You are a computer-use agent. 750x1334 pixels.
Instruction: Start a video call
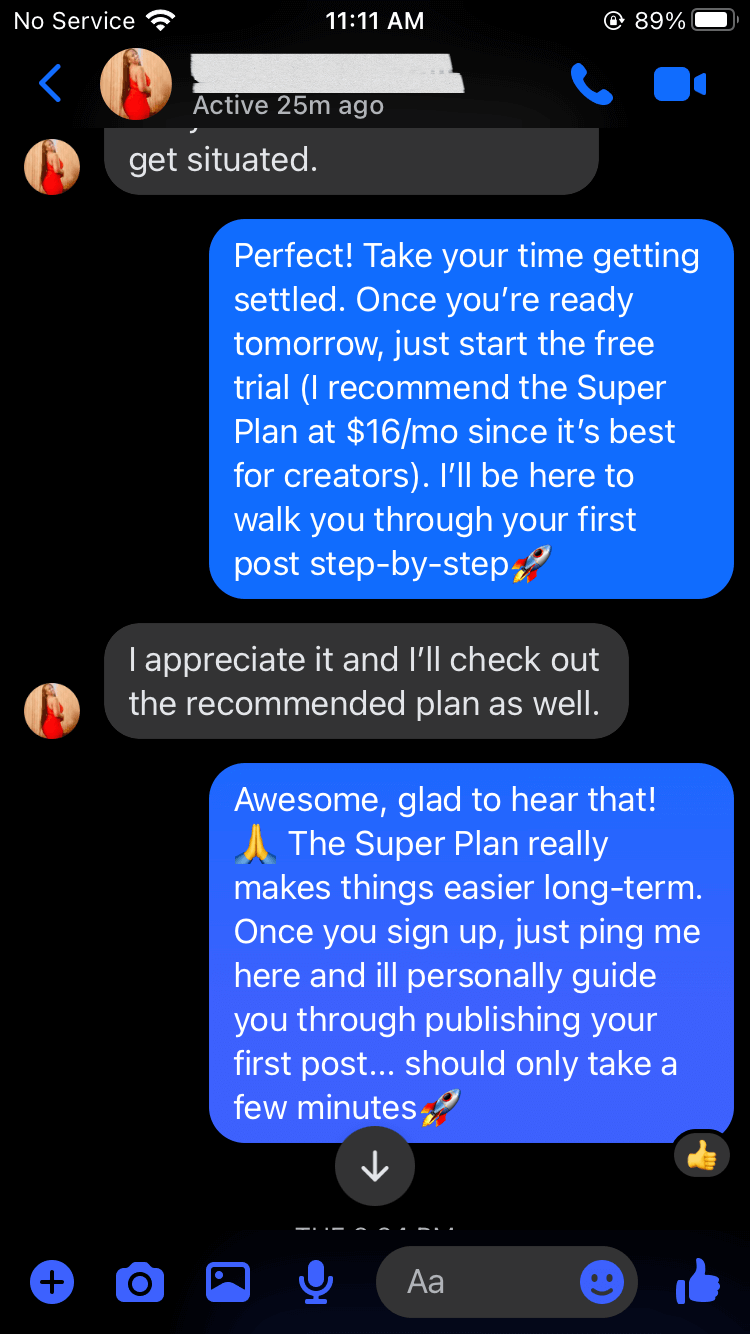pyautogui.click(x=679, y=84)
